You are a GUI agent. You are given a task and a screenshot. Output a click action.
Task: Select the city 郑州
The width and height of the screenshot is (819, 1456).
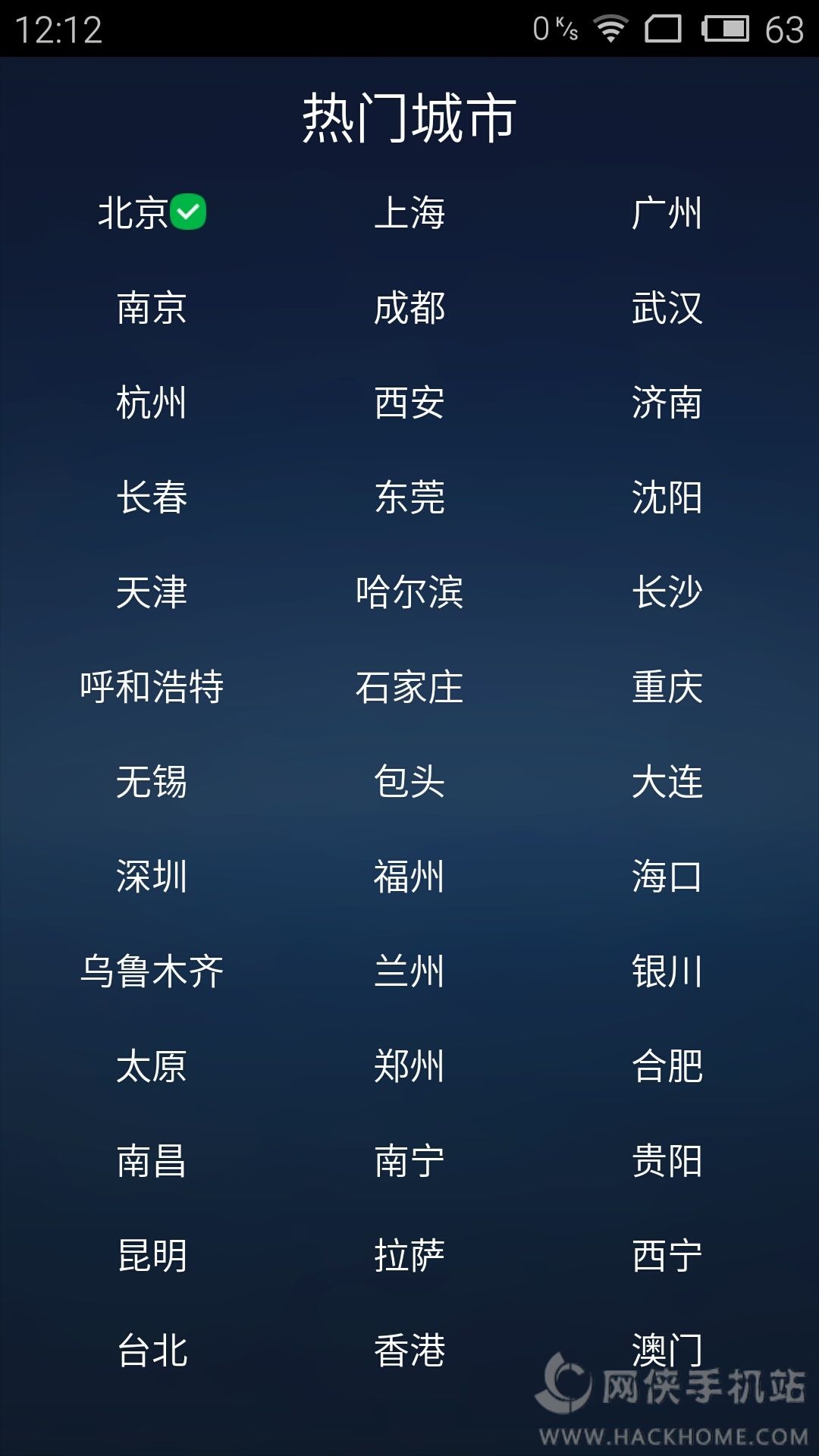[409, 1066]
